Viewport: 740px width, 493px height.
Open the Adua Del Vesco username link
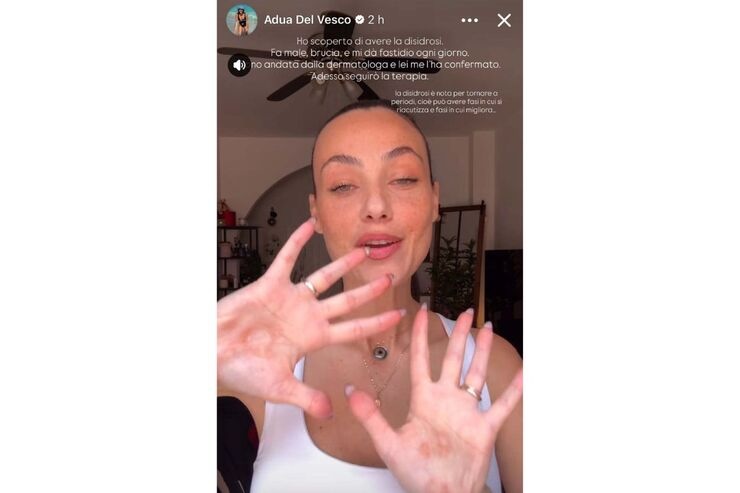307,20
